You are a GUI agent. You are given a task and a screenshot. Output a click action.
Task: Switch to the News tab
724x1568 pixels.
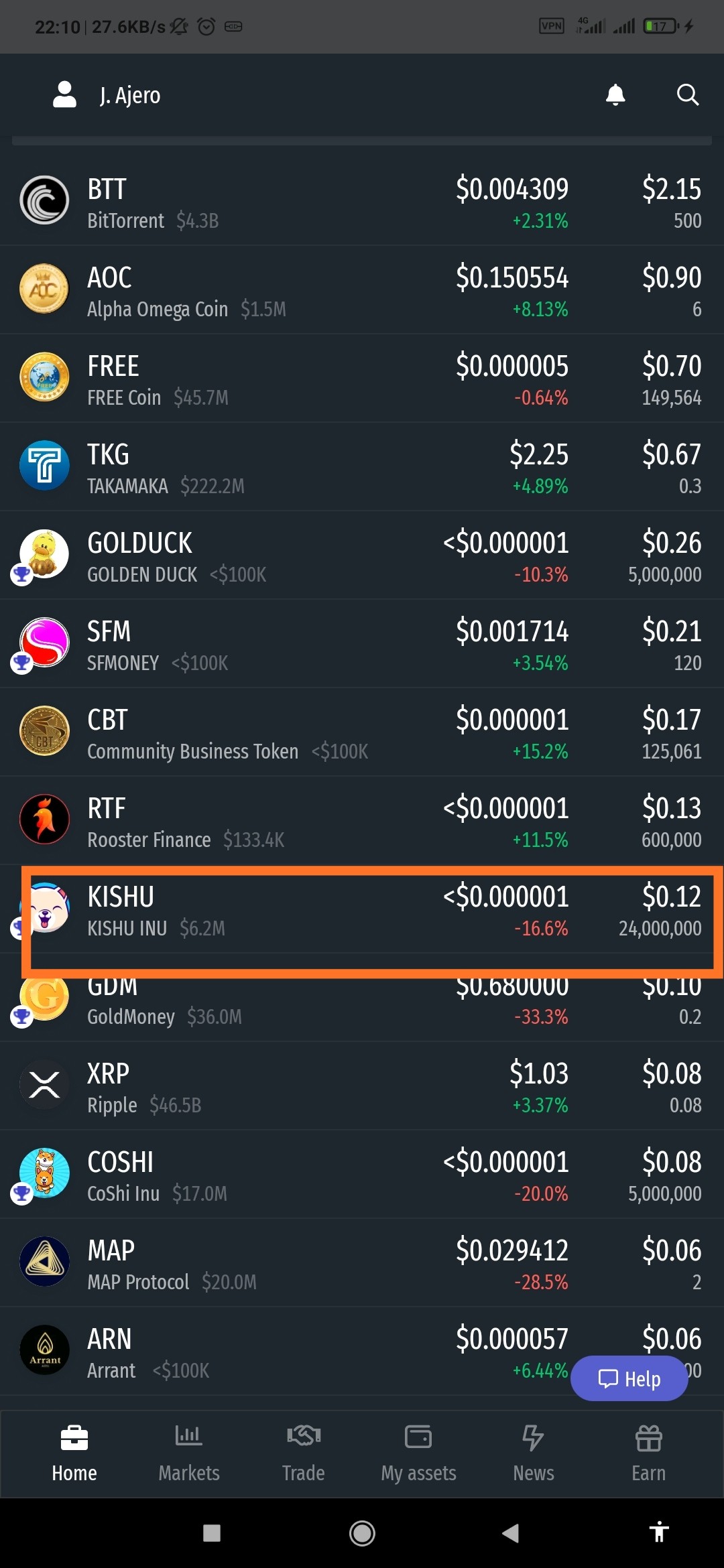[534, 1453]
